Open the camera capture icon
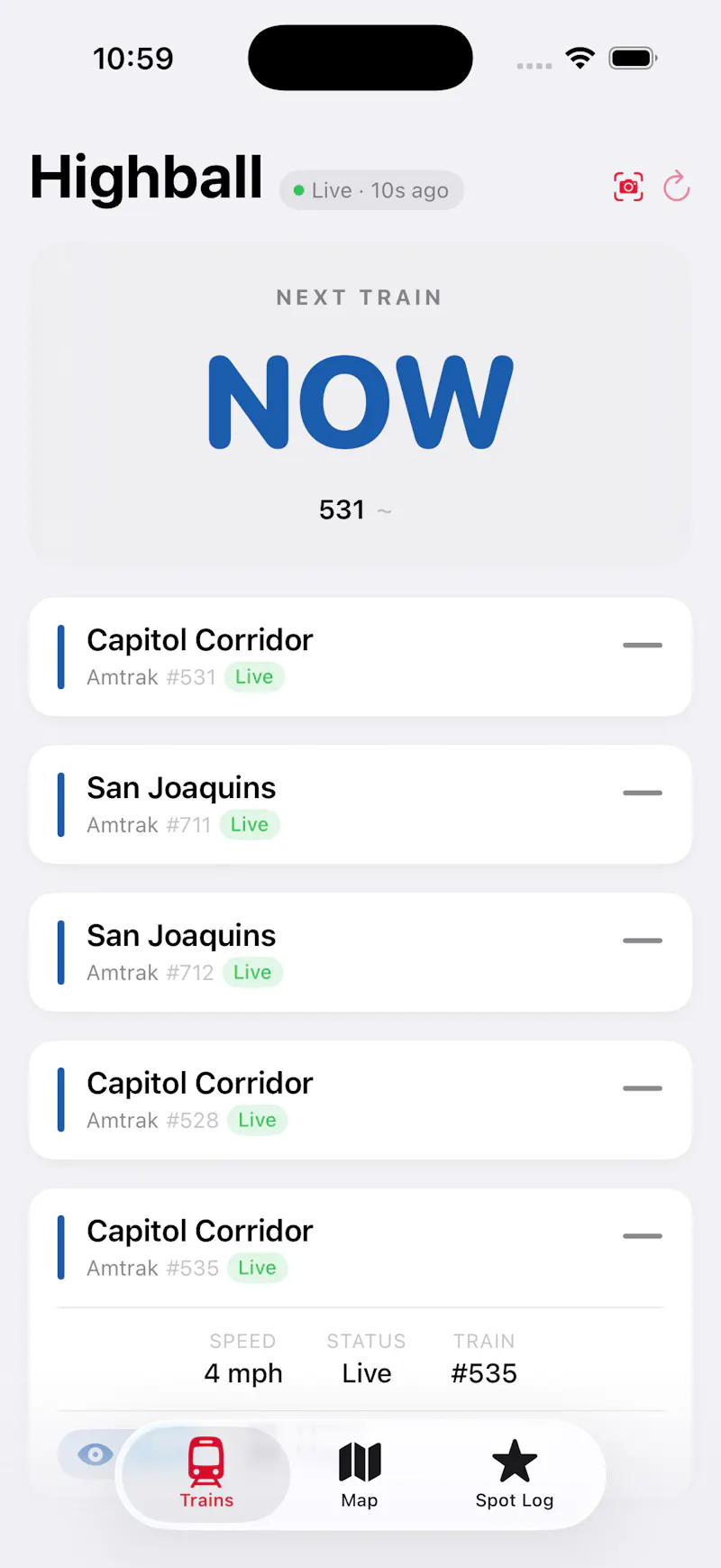 (x=628, y=187)
